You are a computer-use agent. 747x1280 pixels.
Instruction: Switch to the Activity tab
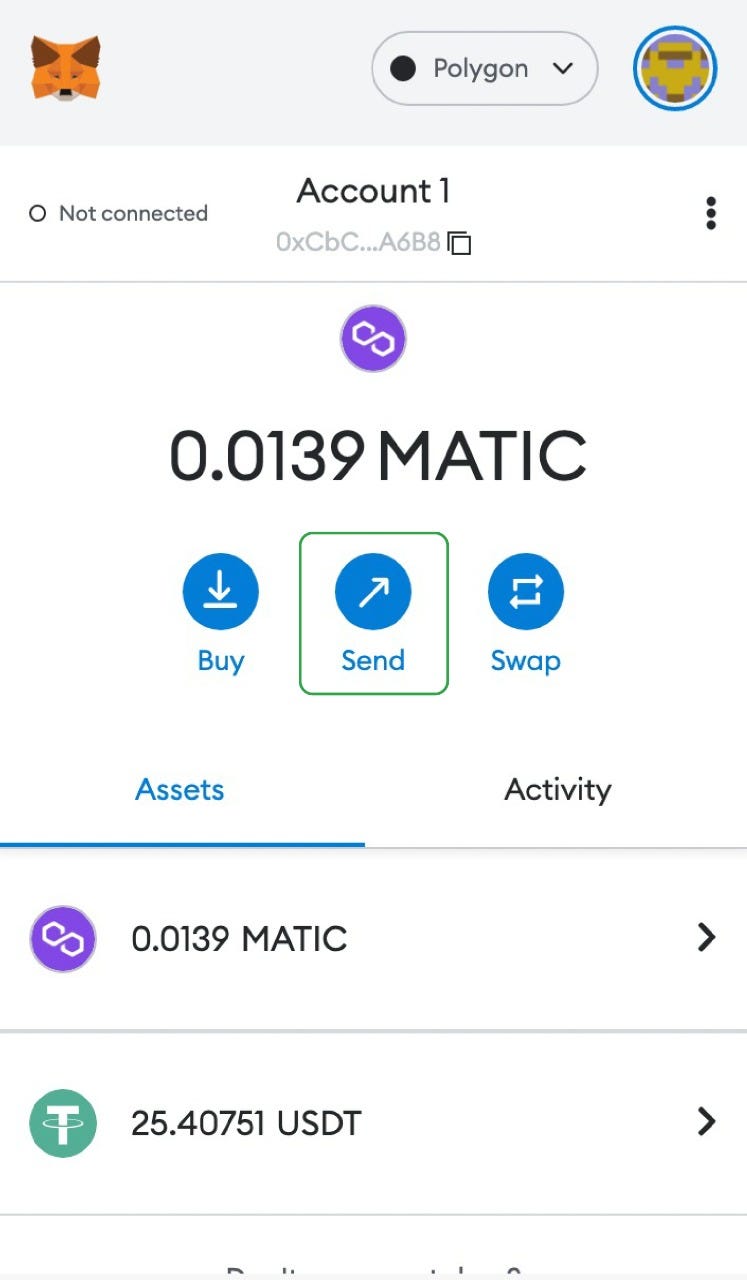click(557, 789)
